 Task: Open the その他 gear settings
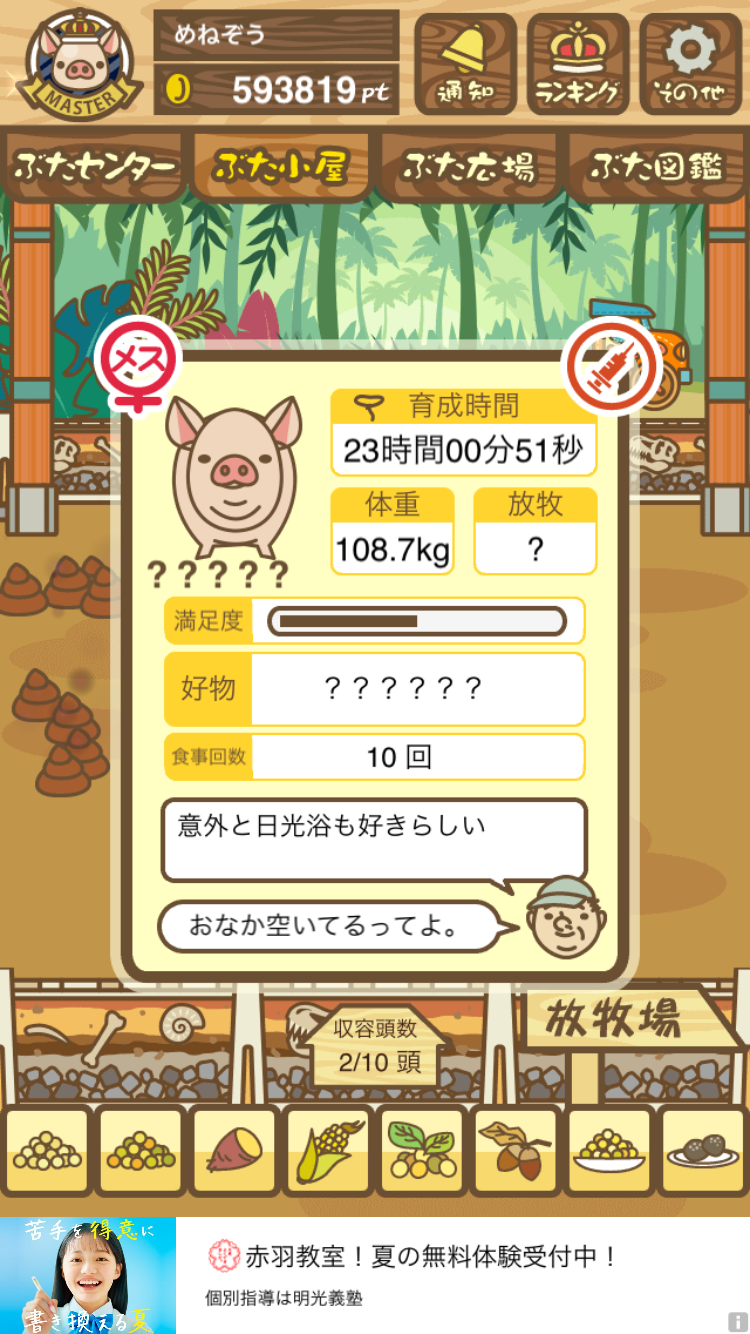(x=691, y=64)
